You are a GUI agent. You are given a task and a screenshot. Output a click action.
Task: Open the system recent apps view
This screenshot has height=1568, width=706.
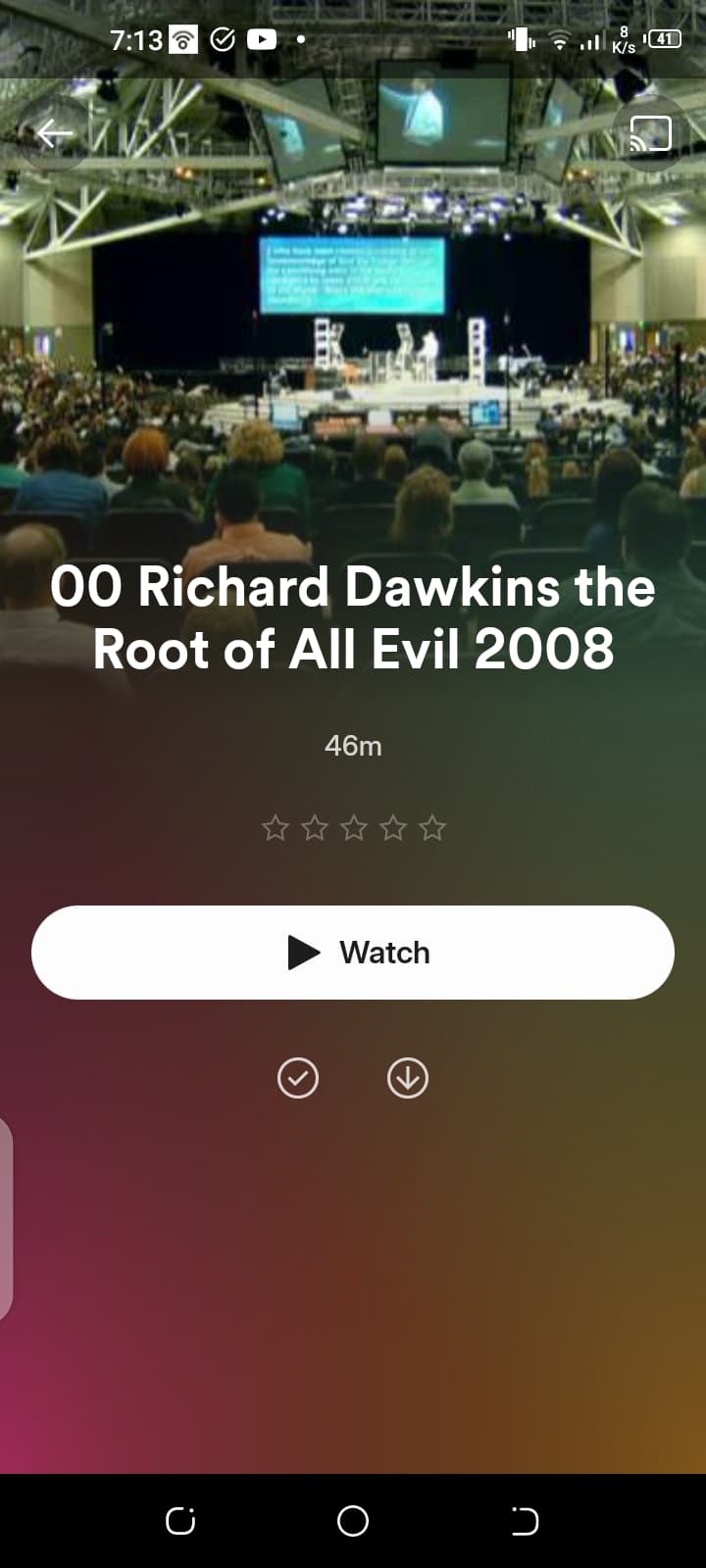tap(180, 1521)
